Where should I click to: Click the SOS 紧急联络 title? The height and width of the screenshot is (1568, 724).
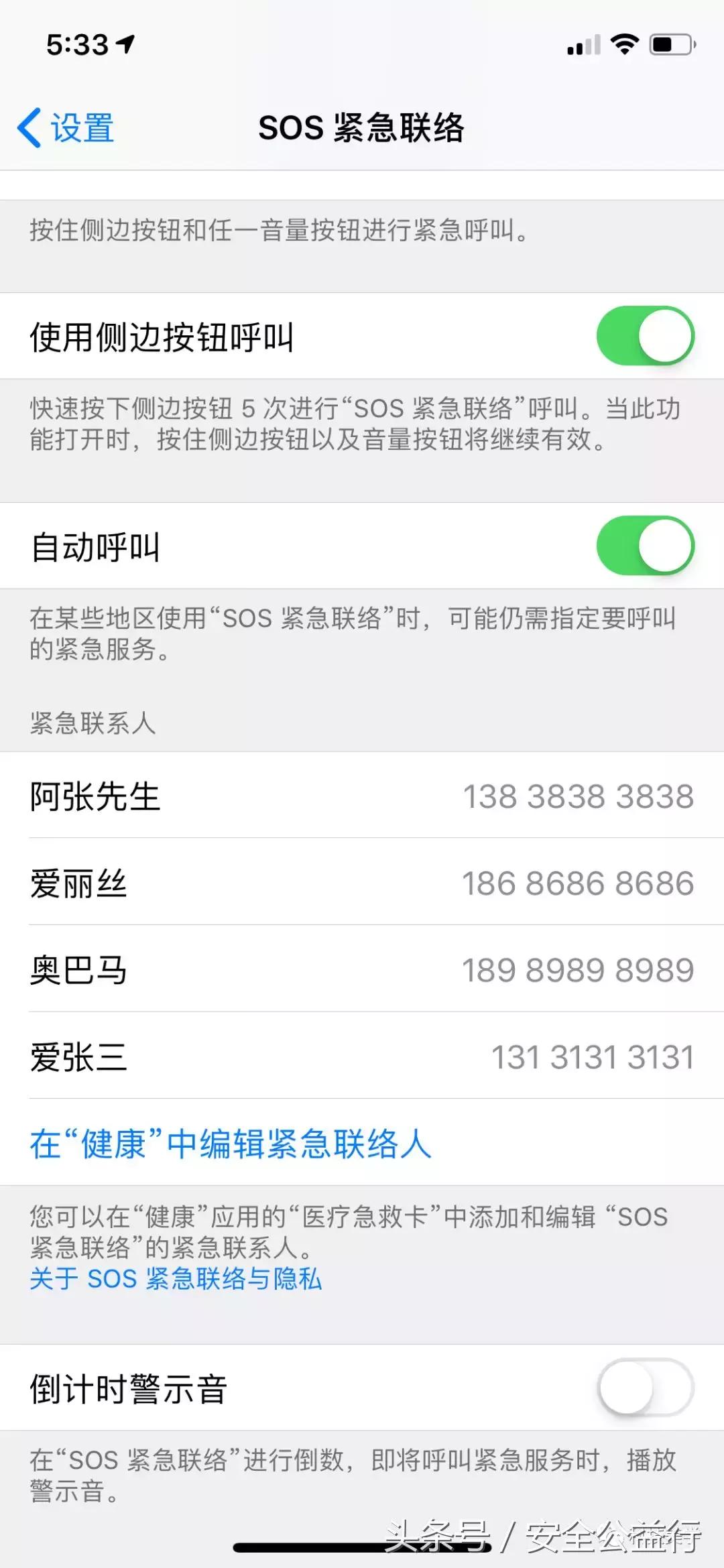click(x=362, y=129)
